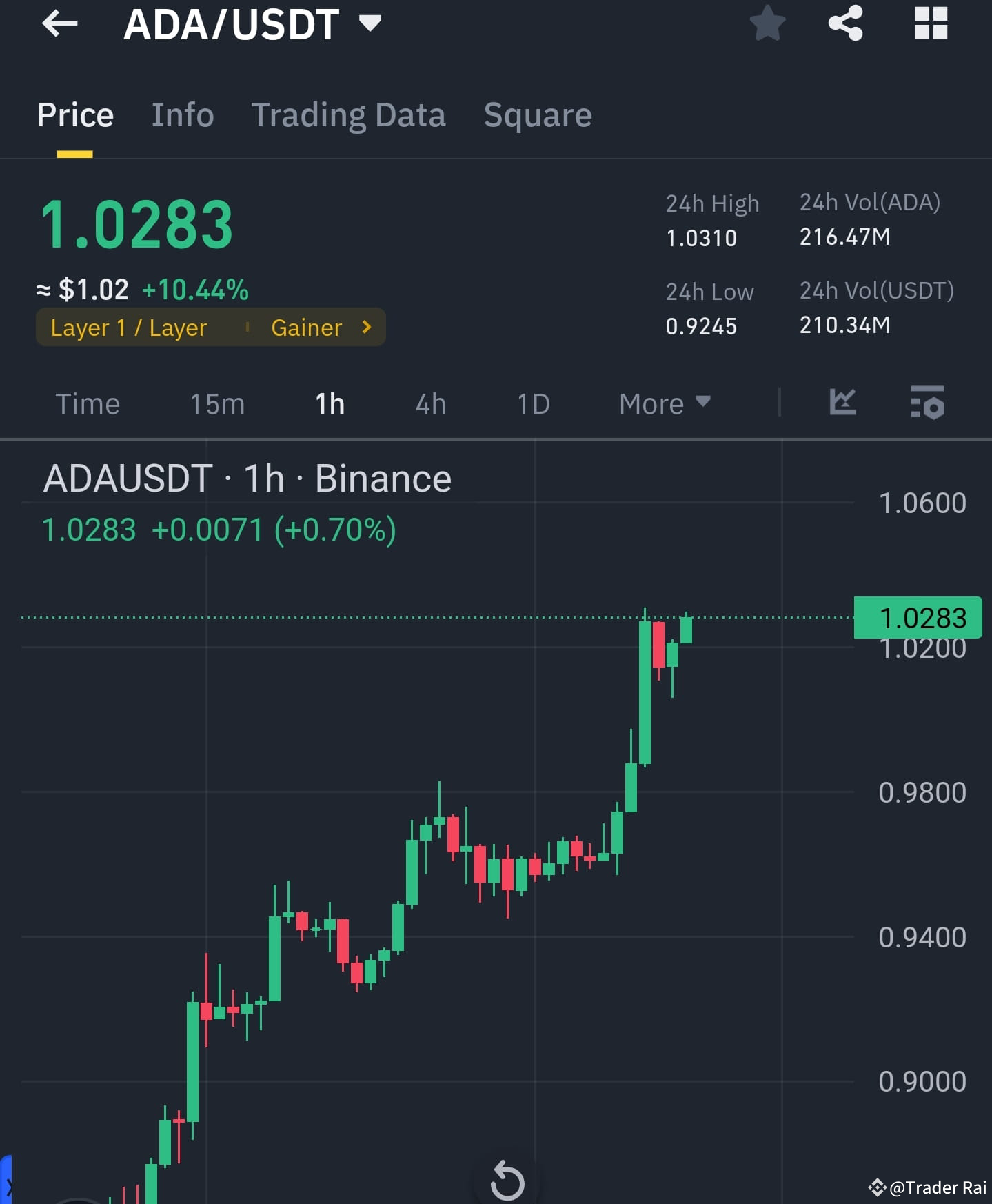Tap the Layer 1 / Layer category label
The height and width of the screenshot is (1204, 992).
pos(129,328)
